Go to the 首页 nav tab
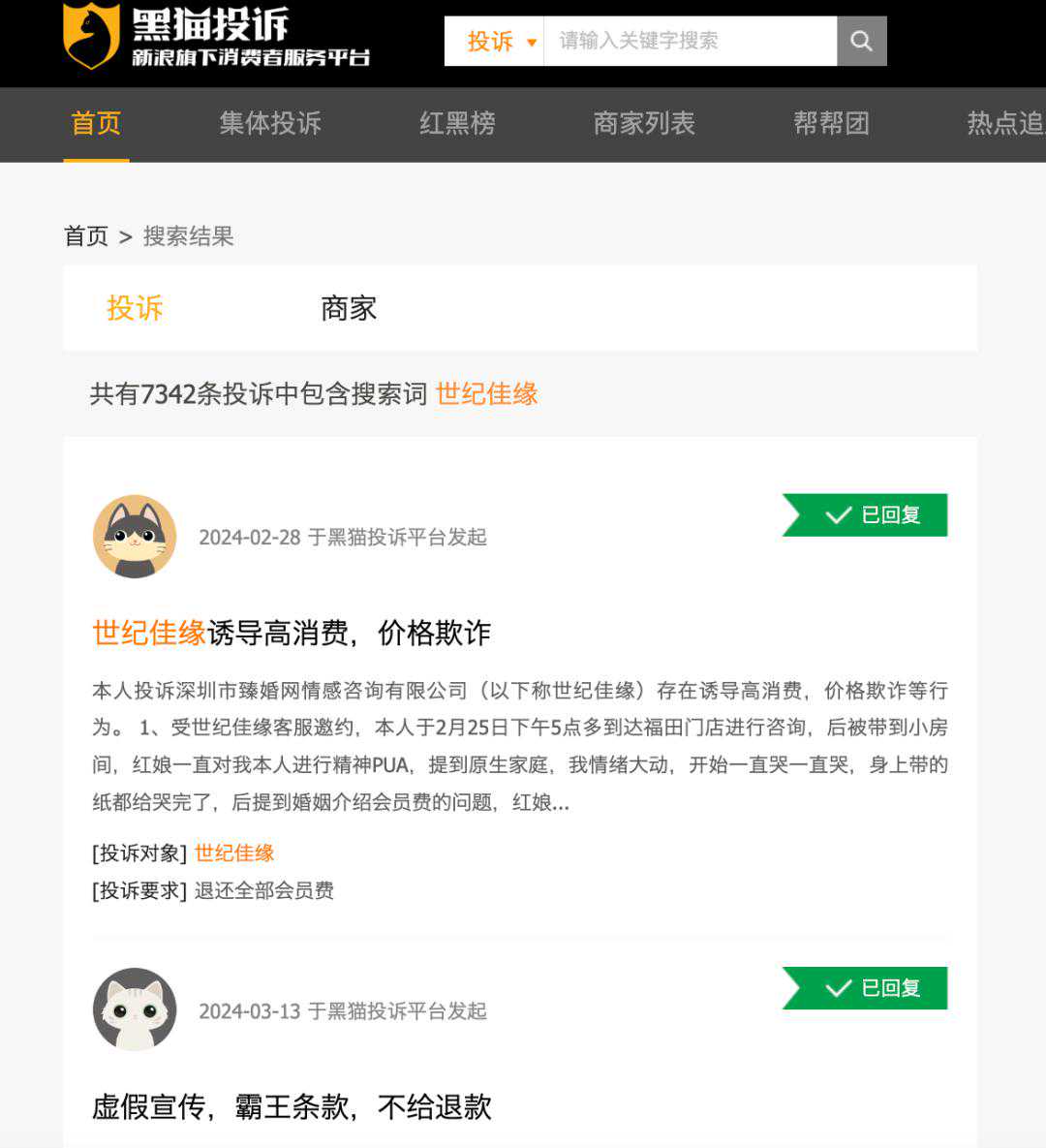Viewport: 1046px width, 1148px height. point(96,124)
